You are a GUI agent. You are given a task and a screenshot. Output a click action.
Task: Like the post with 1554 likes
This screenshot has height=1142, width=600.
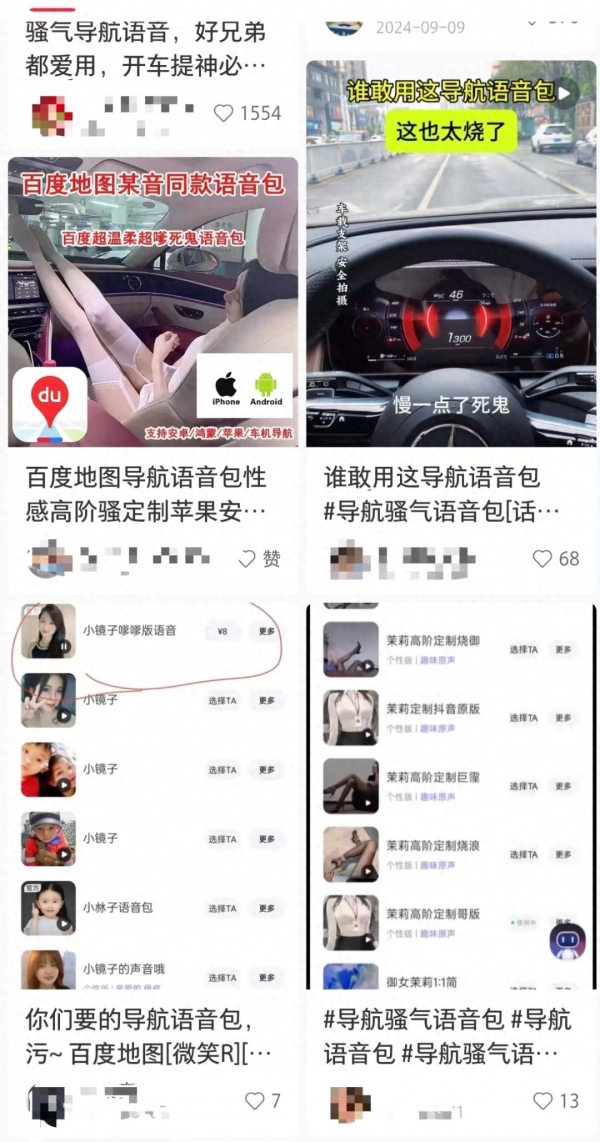click(x=225, y=113)
